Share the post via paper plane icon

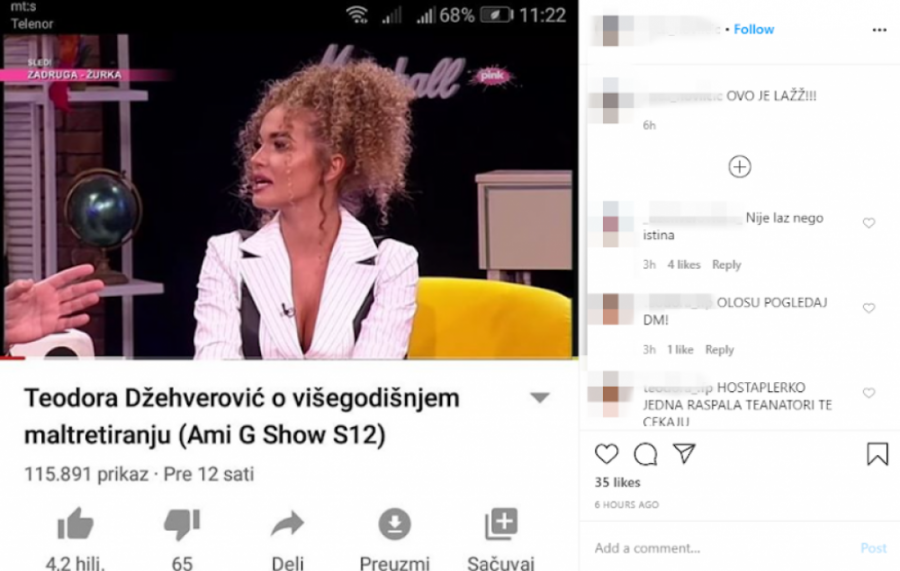(x=683, y=454)
